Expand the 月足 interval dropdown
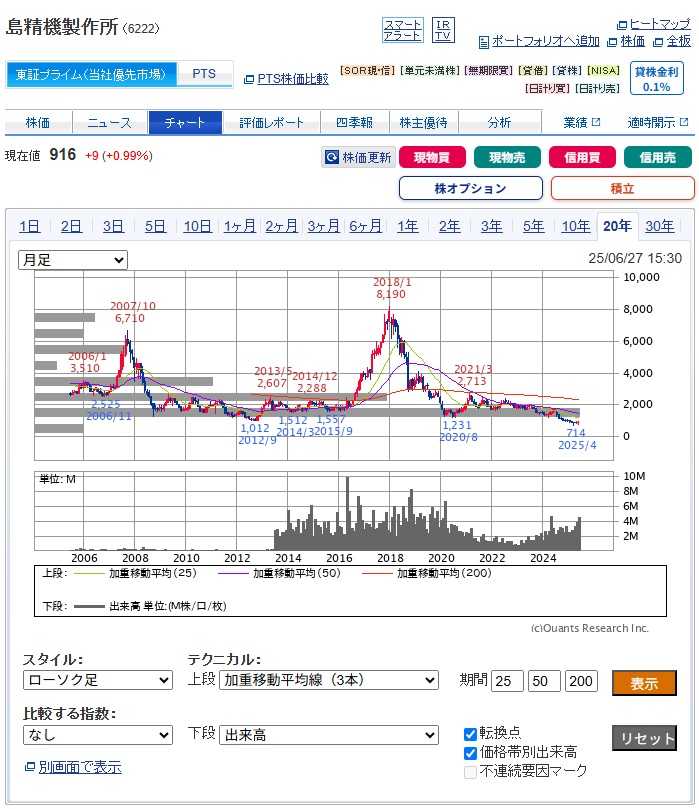This screenshot has height=809, width=699. click(73, 260)
